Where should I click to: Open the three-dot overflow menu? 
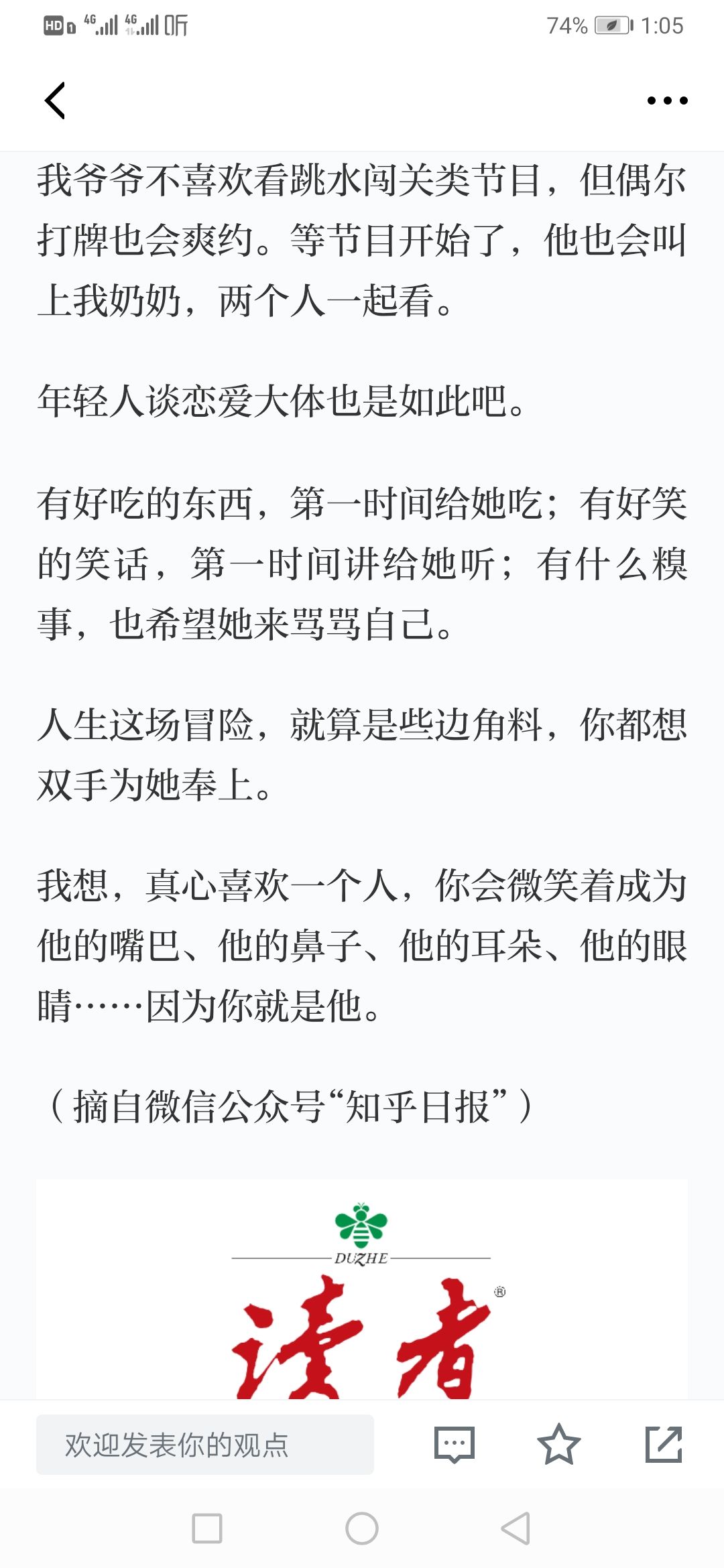[x=667, y=101]
